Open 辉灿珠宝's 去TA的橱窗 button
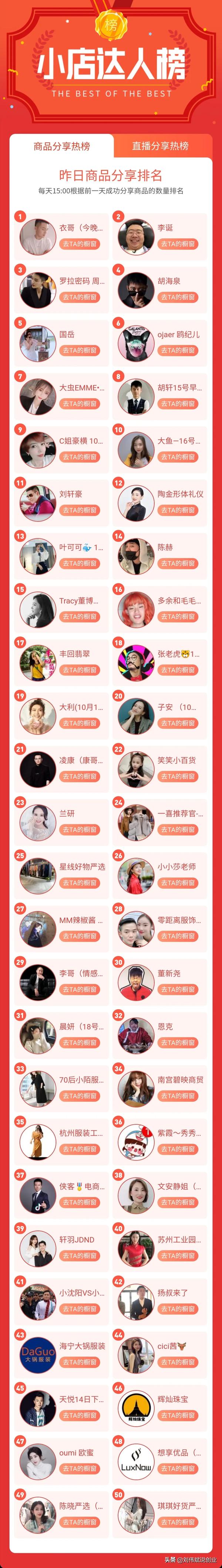This screenshot has width=222, height=1568. (178, 1416)
